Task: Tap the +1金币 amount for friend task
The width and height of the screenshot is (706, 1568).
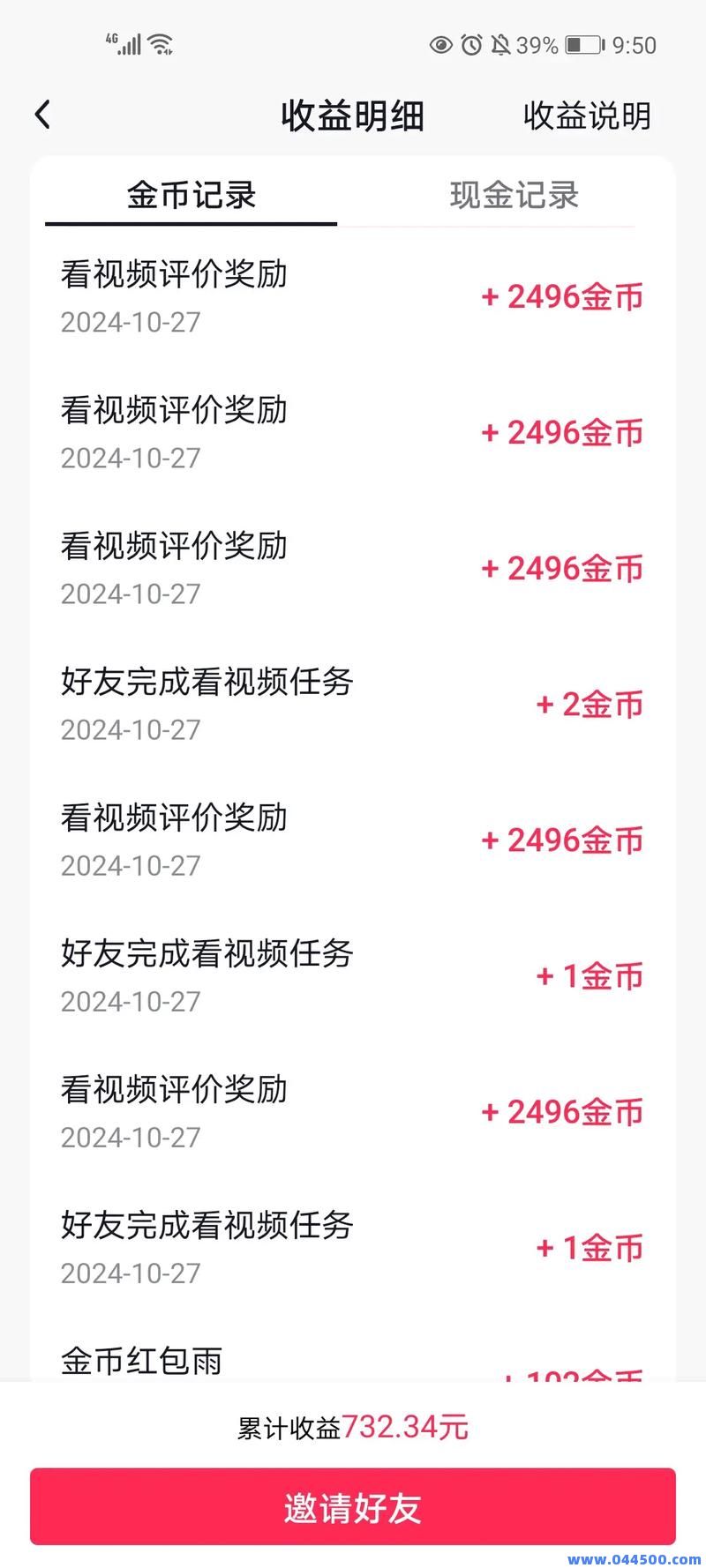Action: point(589,975)
